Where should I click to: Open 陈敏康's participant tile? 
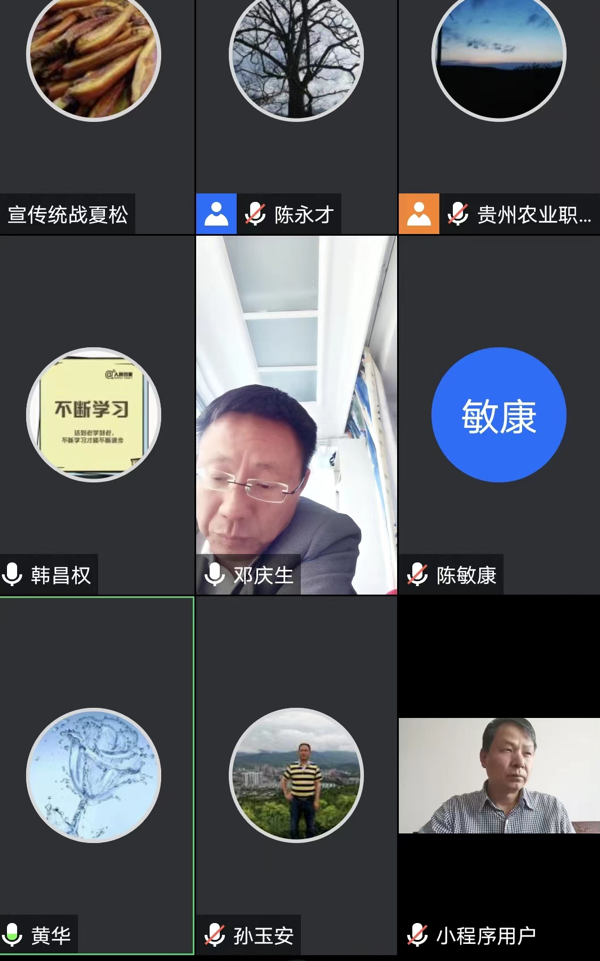(x=499, y=415)
